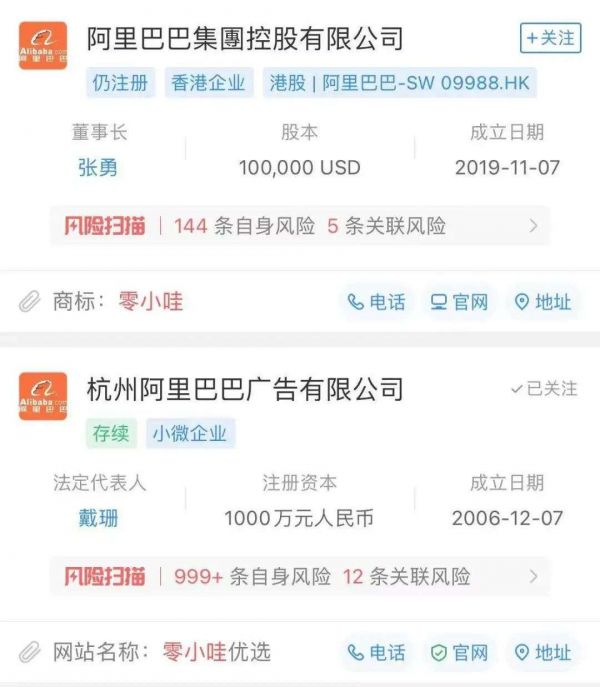Tap 地址 in the 商标 零小哇 row
The height and width of the screenshot is (687, 600).
[543, 302]
